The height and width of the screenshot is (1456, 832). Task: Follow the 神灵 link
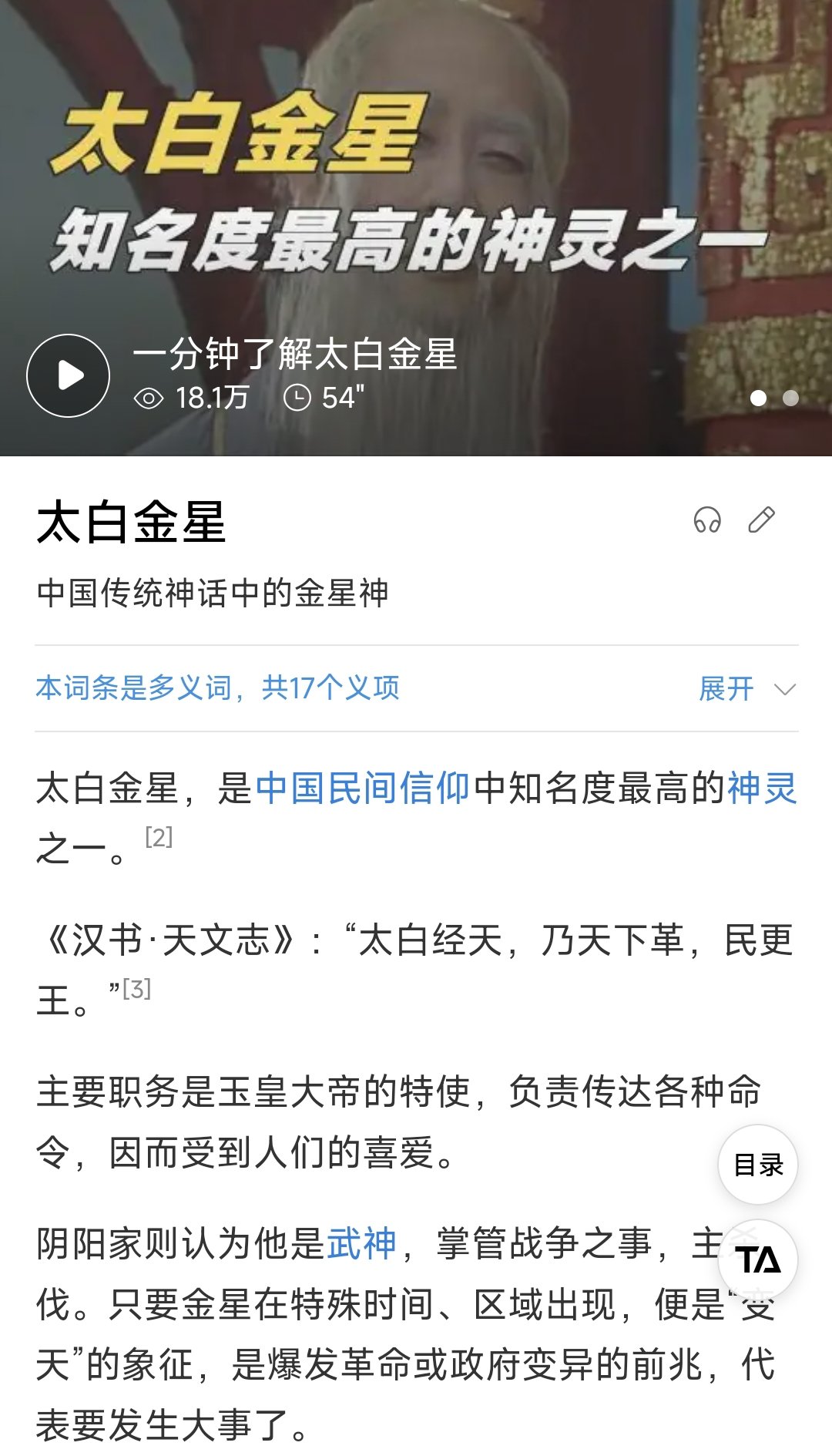point(761,789)
